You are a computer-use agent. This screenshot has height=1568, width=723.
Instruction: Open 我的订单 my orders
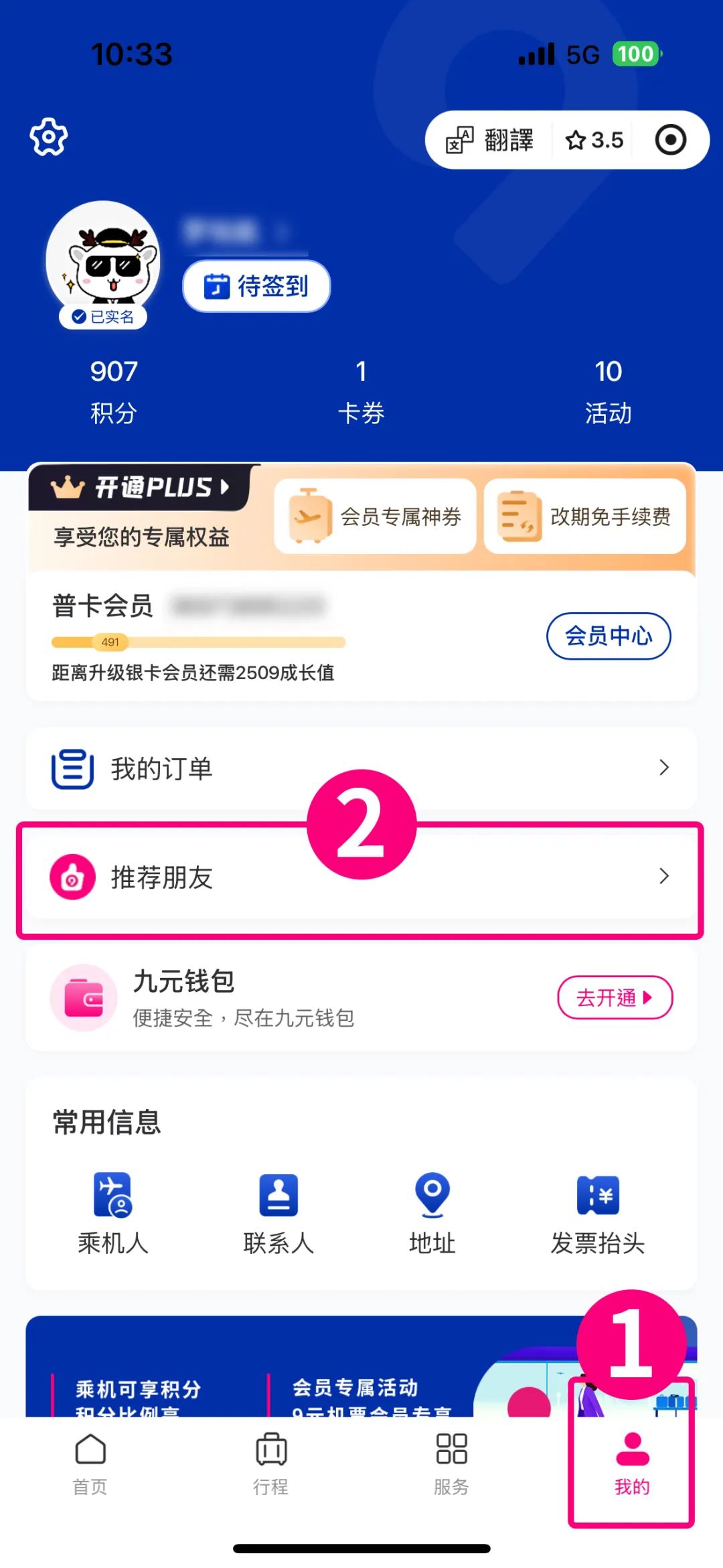point(361,768)
